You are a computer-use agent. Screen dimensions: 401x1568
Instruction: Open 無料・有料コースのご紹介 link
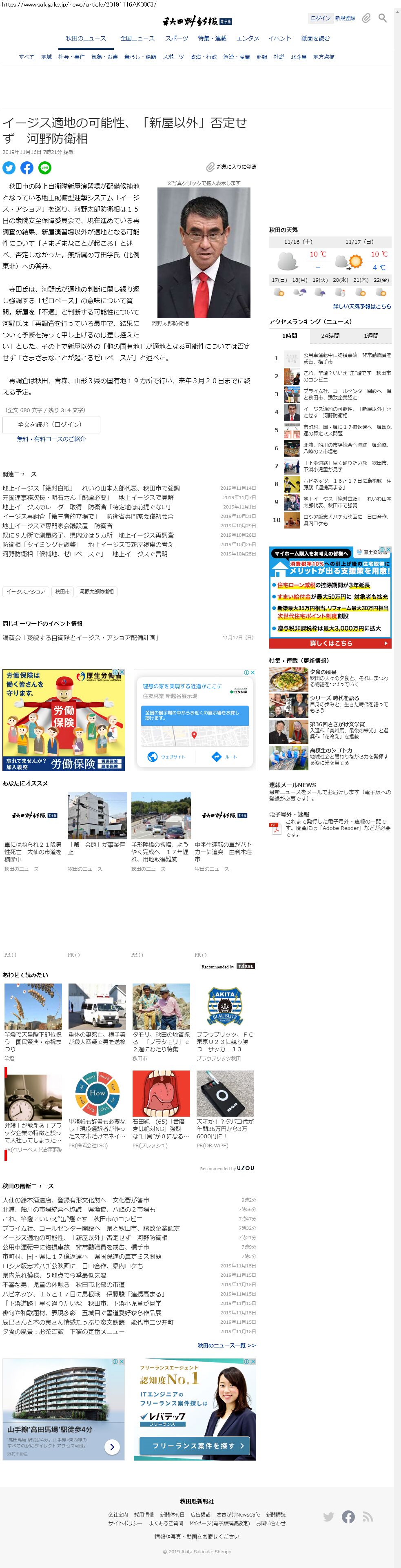tap(51, 438)
